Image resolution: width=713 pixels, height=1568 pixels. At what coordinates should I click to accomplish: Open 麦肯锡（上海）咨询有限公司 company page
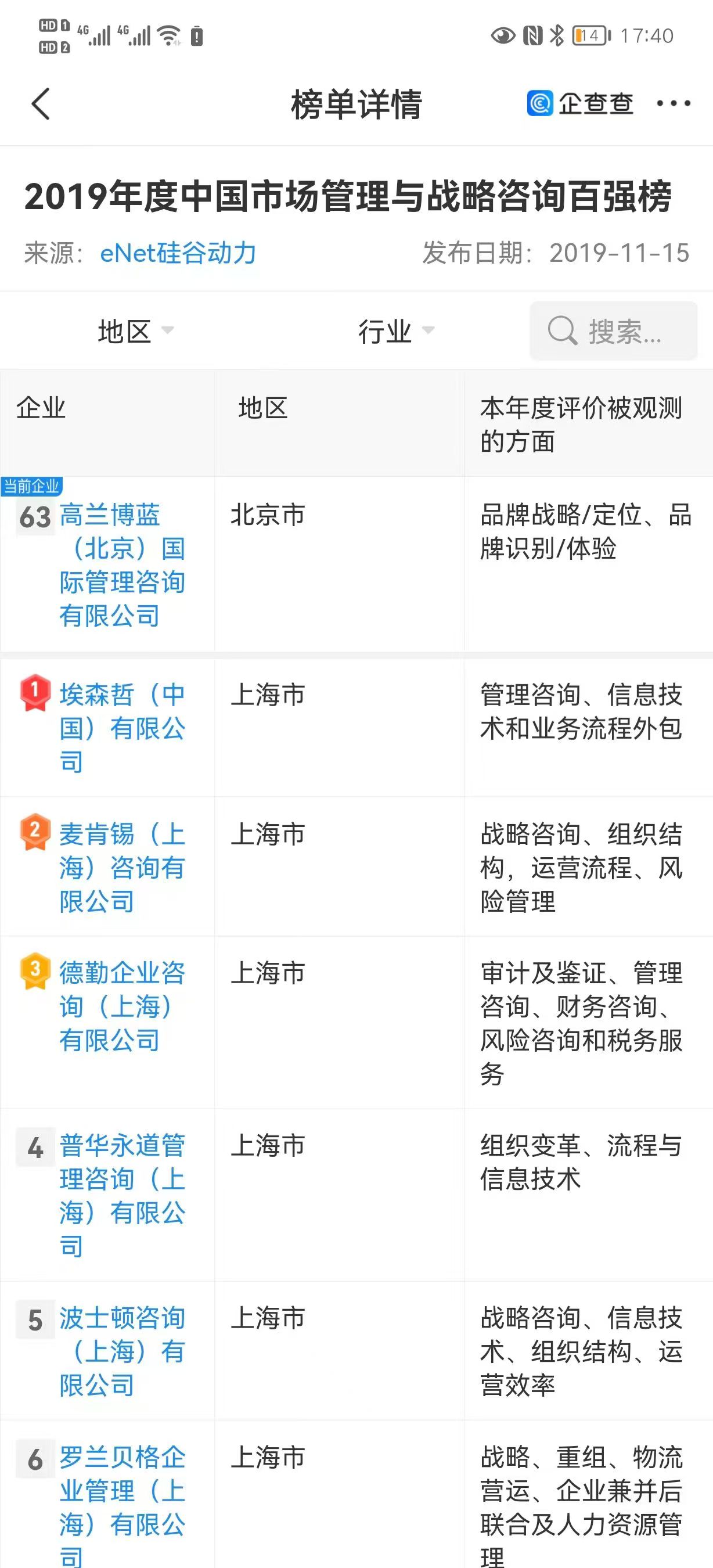point(122,867)
